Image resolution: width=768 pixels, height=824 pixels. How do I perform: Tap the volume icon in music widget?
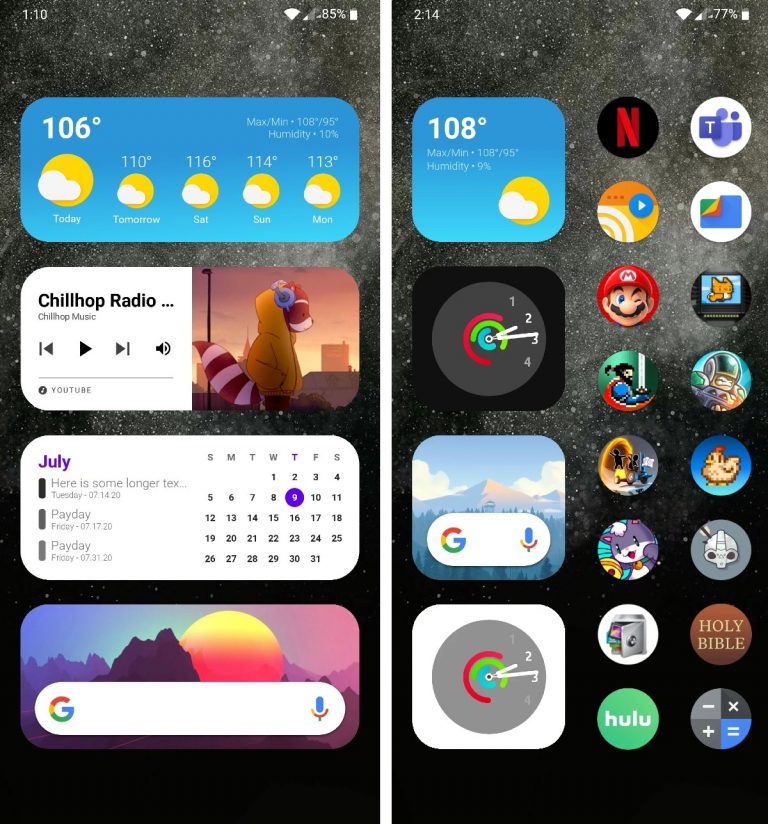click(163, 348)
